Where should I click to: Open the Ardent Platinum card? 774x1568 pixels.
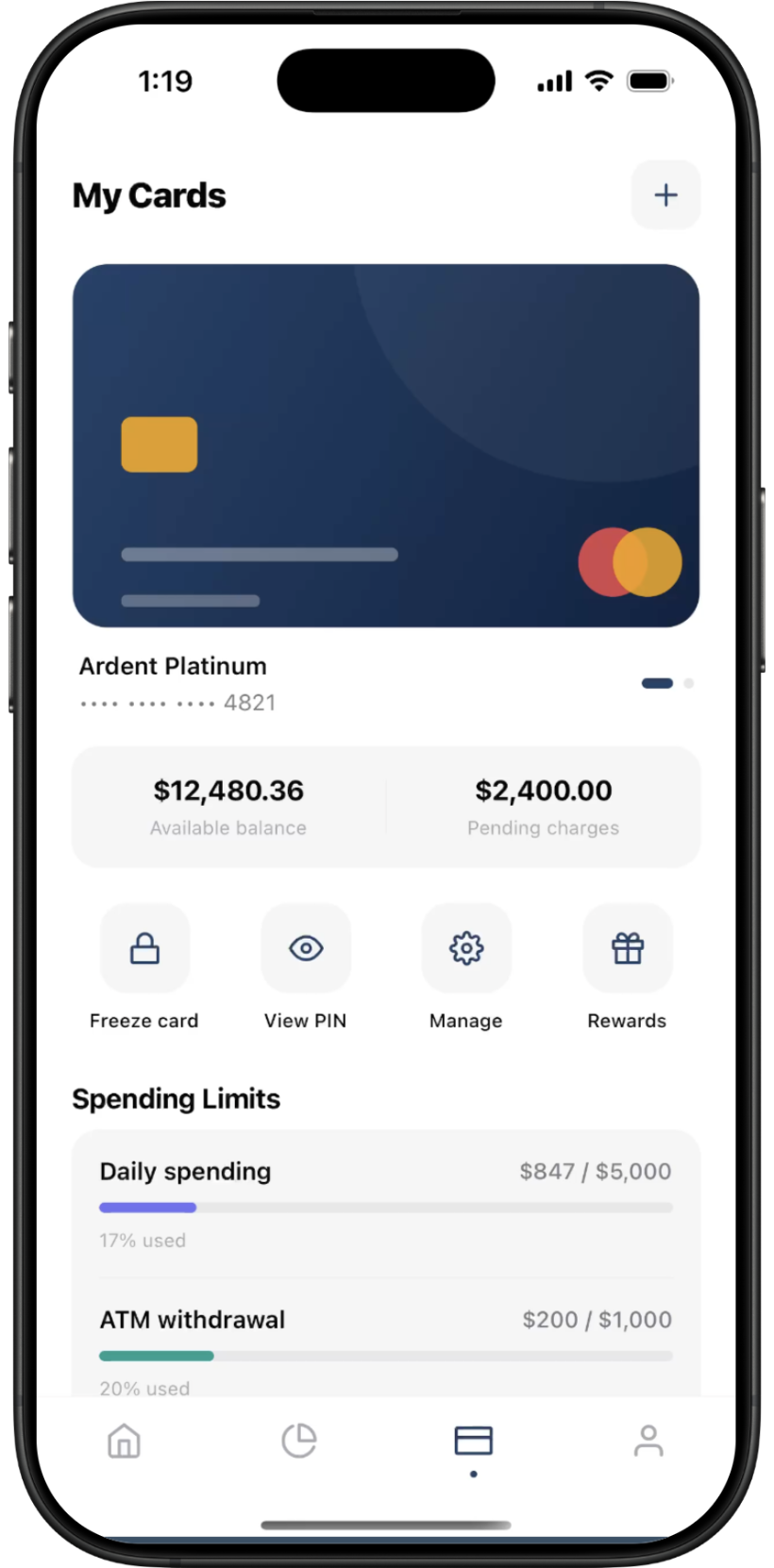tap(386, 445)
